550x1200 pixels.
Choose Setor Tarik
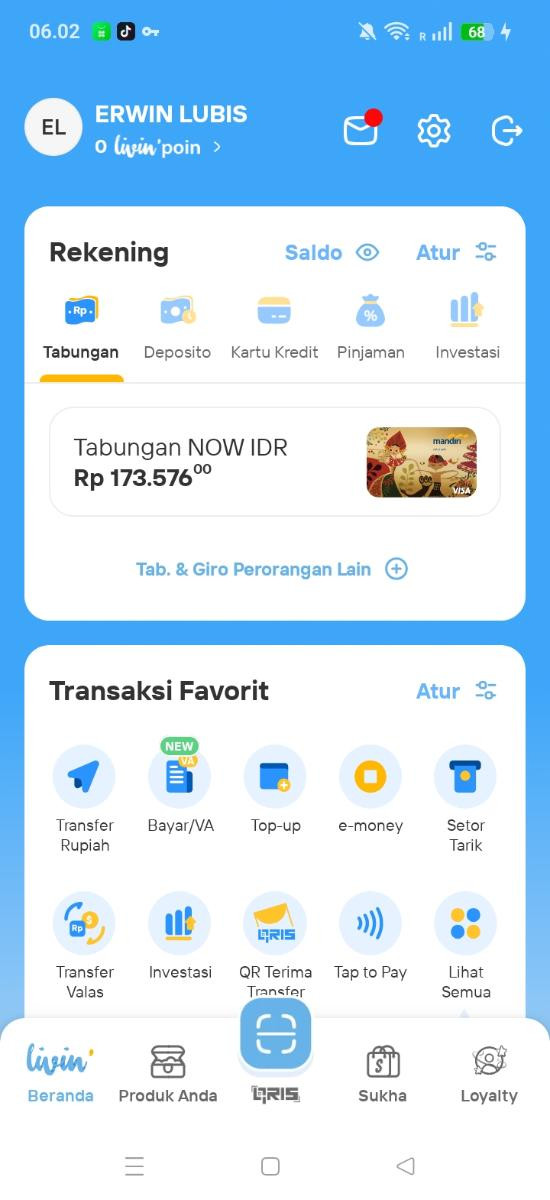click(x=465, y=799)
